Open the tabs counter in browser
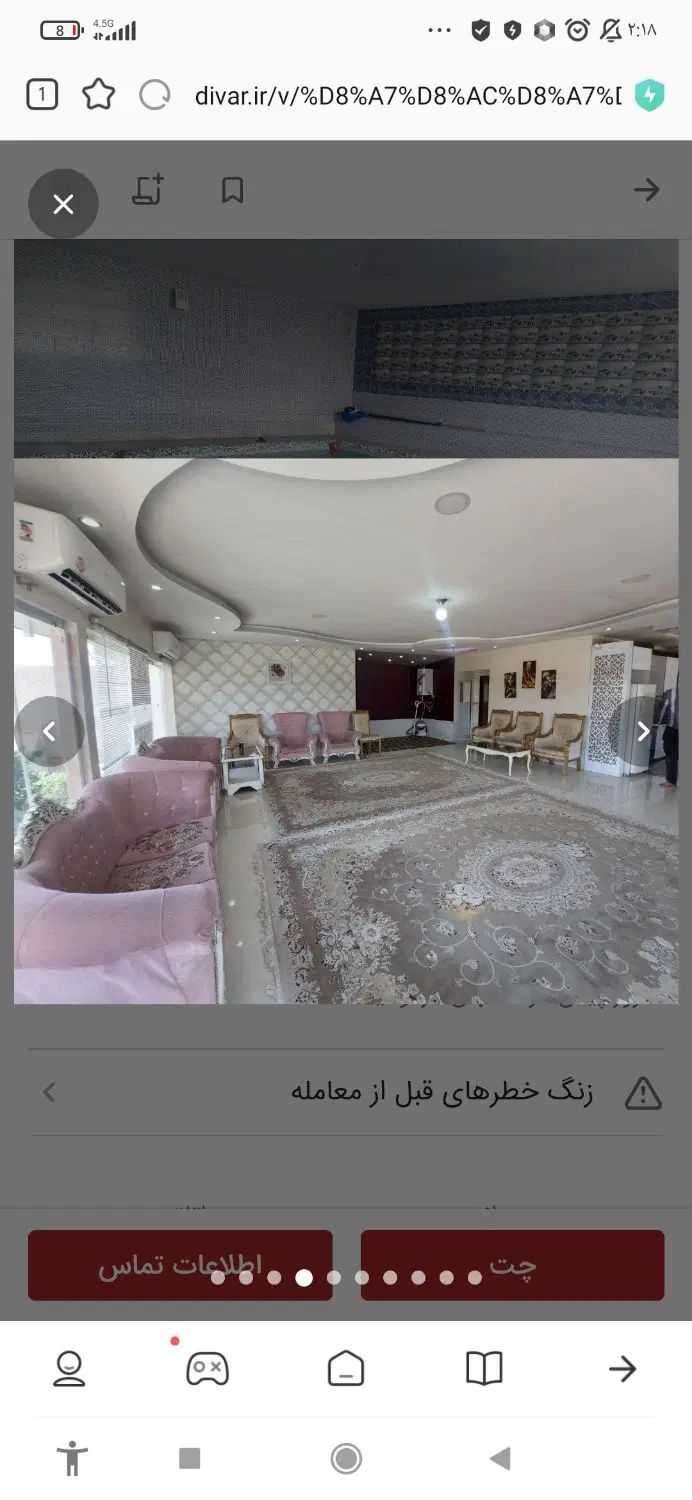The height and width of the screenshot is (1500, 692). [x=42, y=95]
